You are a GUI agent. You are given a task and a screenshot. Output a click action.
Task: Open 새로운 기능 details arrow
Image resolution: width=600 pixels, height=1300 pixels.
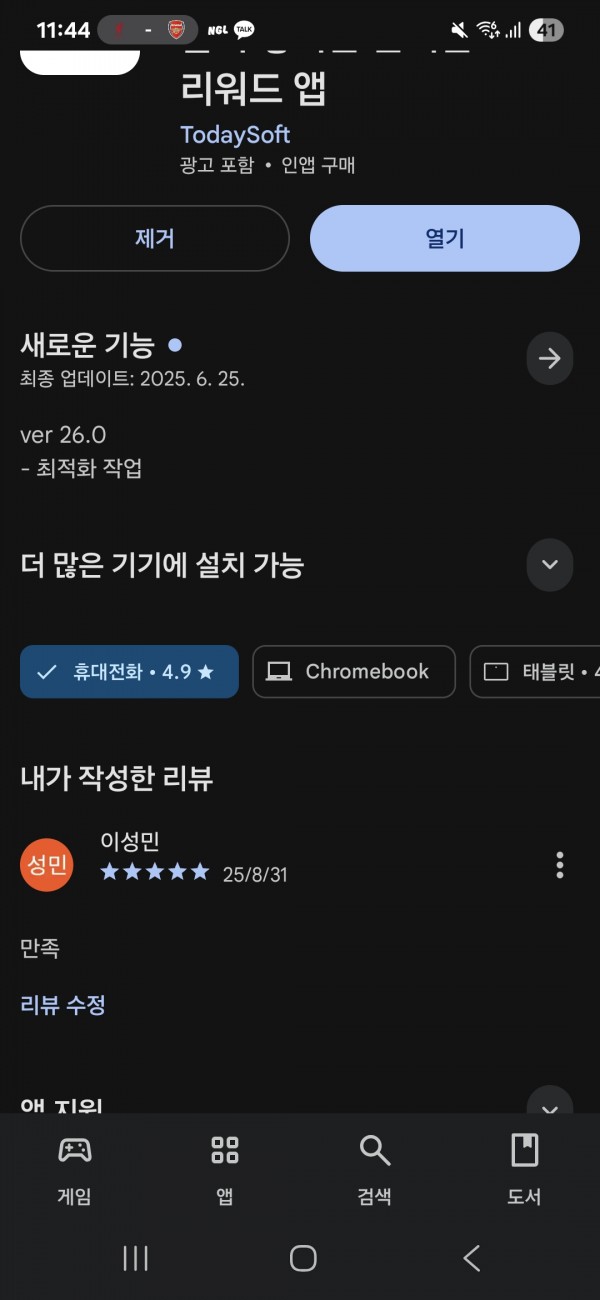(x=550, y=358)
